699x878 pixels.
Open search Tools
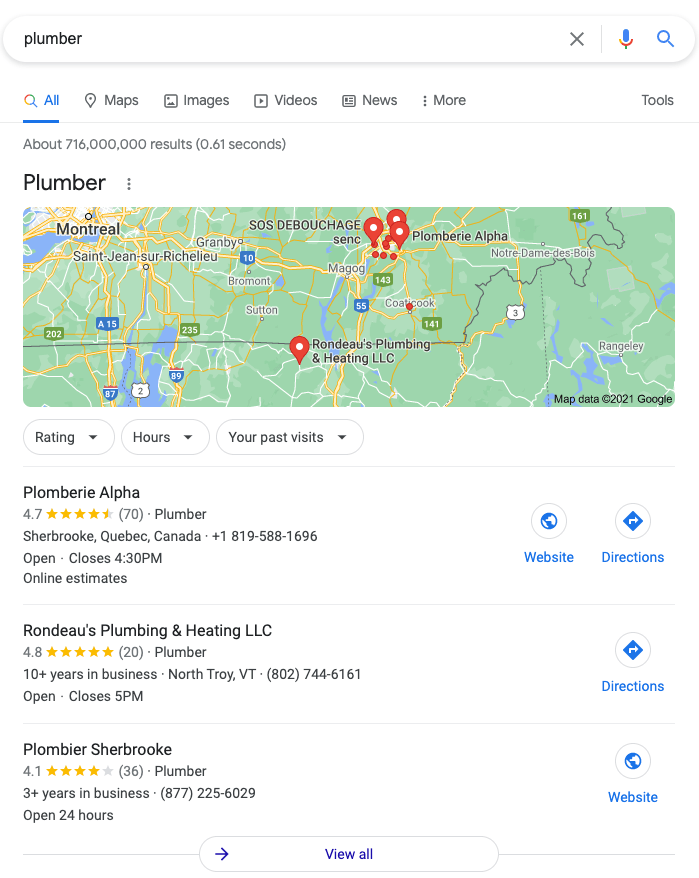click(x=657, y=100)
